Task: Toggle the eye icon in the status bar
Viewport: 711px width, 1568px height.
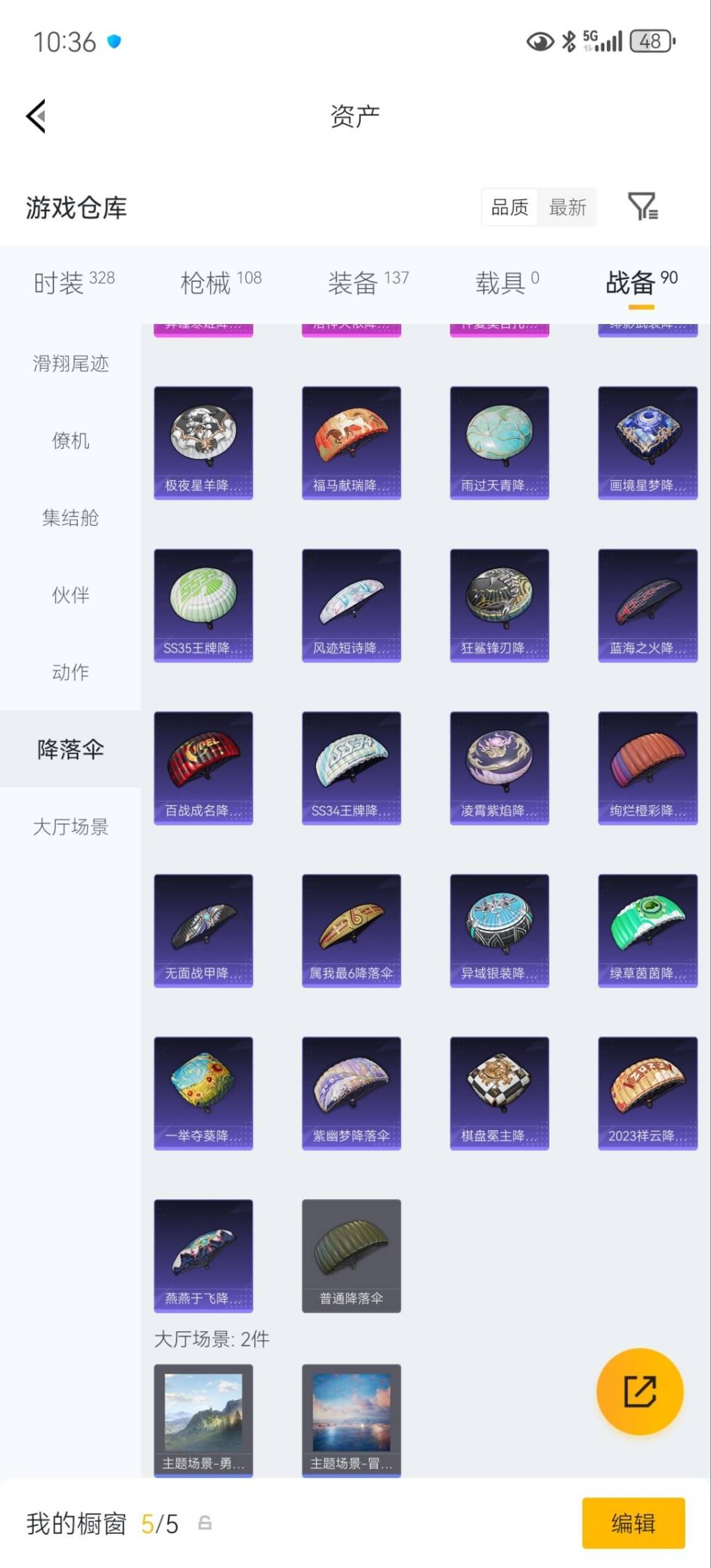Action: pos(539,42)
